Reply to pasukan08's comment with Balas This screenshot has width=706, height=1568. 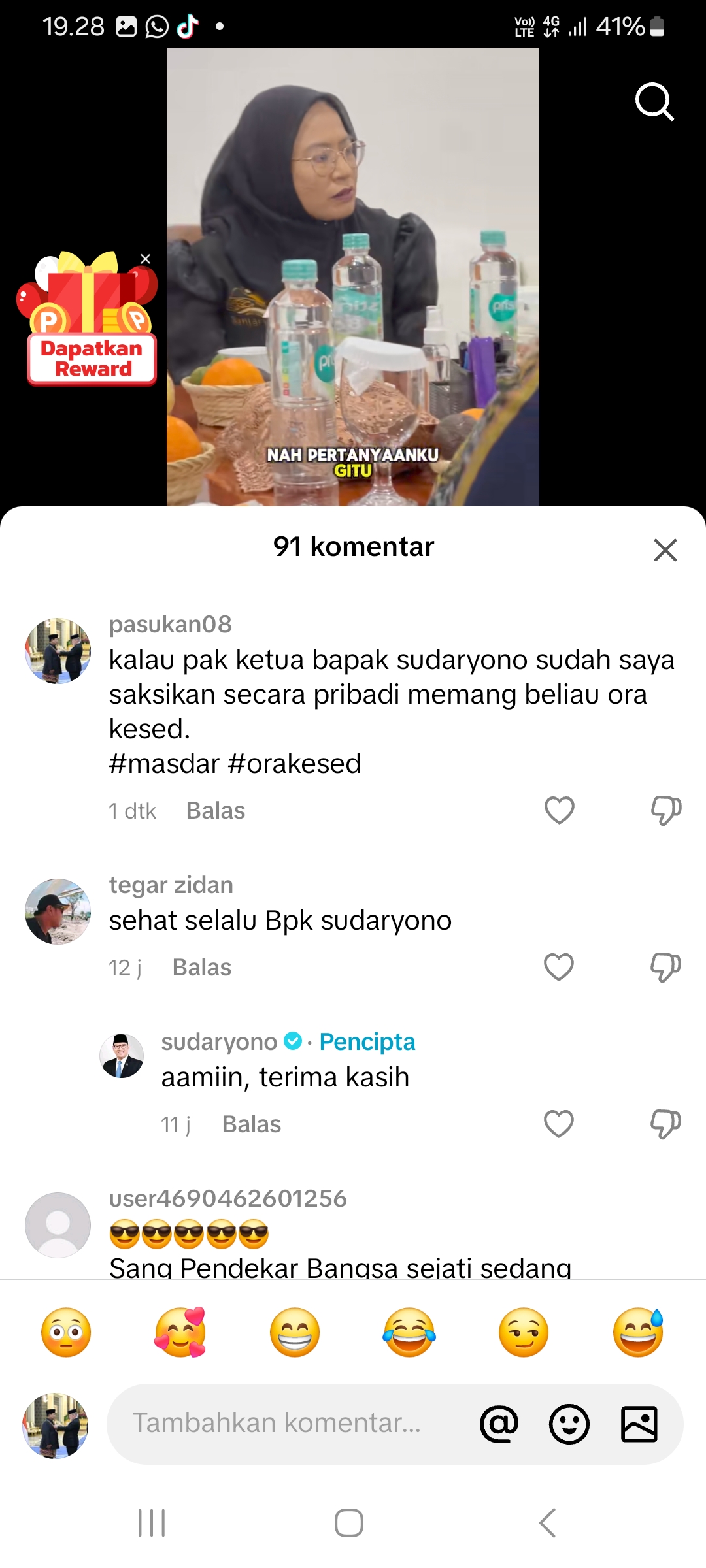(x=216, y=811)
